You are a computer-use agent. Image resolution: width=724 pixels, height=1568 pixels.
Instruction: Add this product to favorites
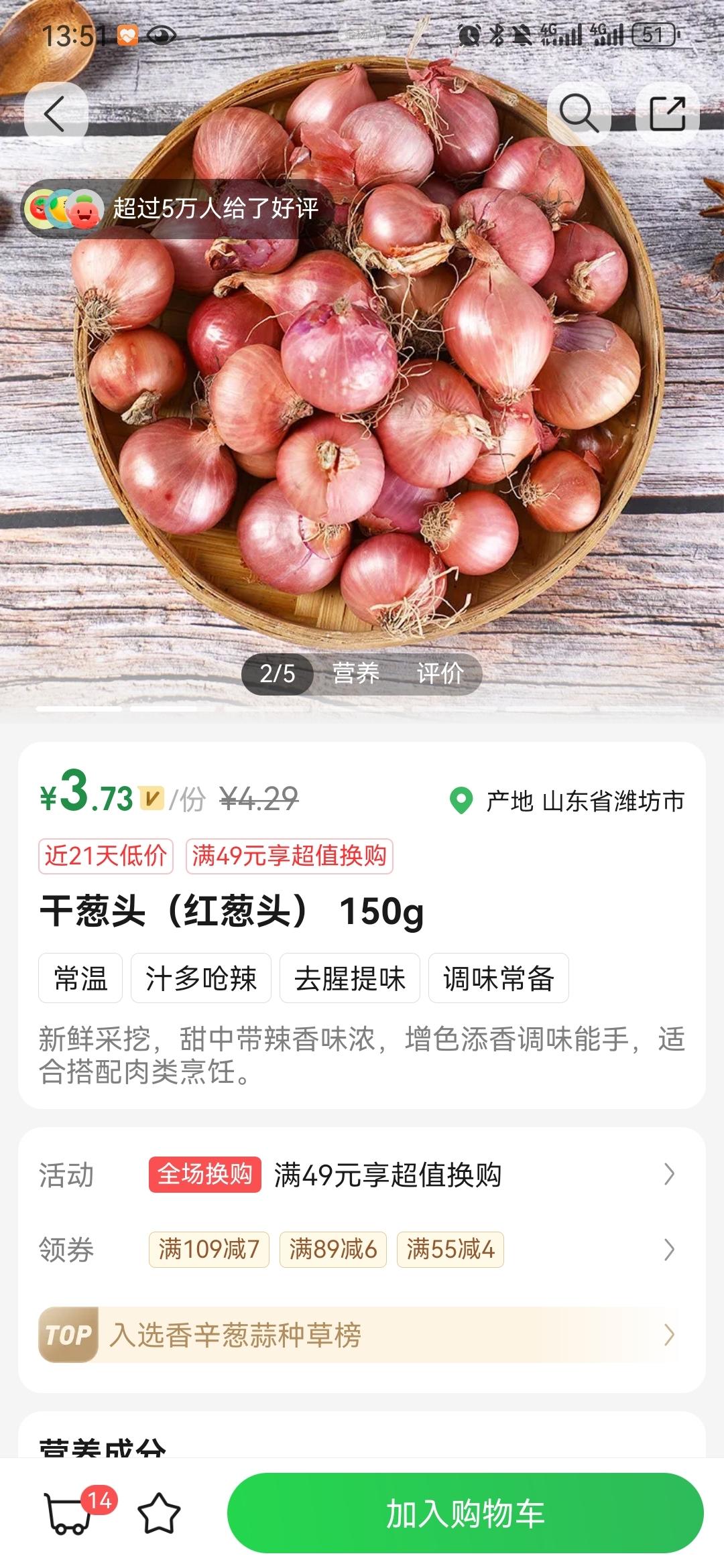click(159, 1513)
